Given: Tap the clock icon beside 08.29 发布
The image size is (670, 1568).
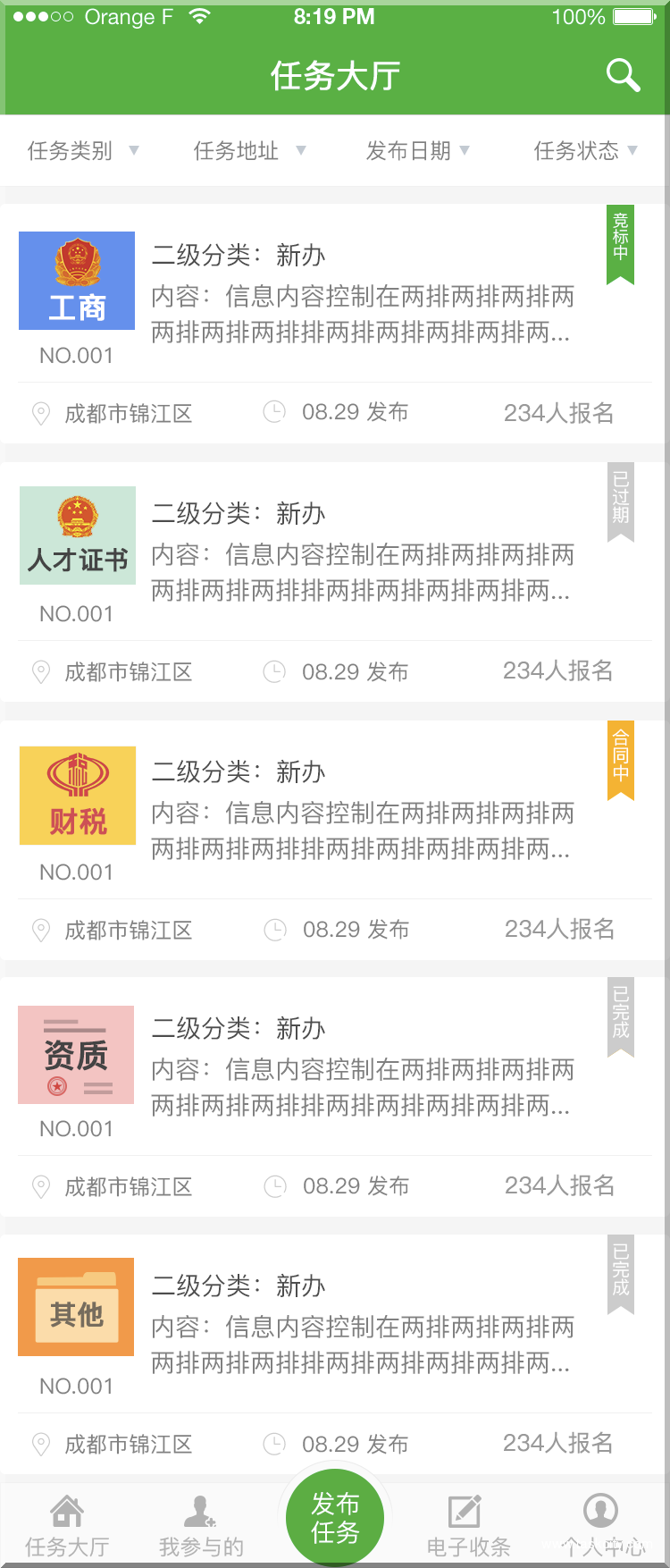Looking at the screenshot, I should [x=274, y=412].
